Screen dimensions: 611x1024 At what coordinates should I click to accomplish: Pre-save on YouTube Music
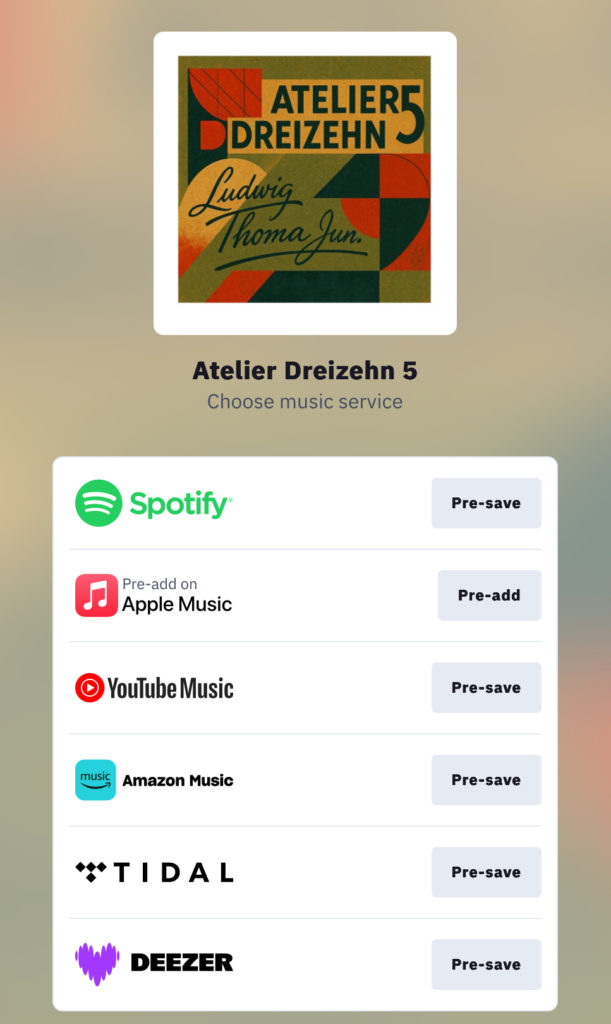coord(486,688)
